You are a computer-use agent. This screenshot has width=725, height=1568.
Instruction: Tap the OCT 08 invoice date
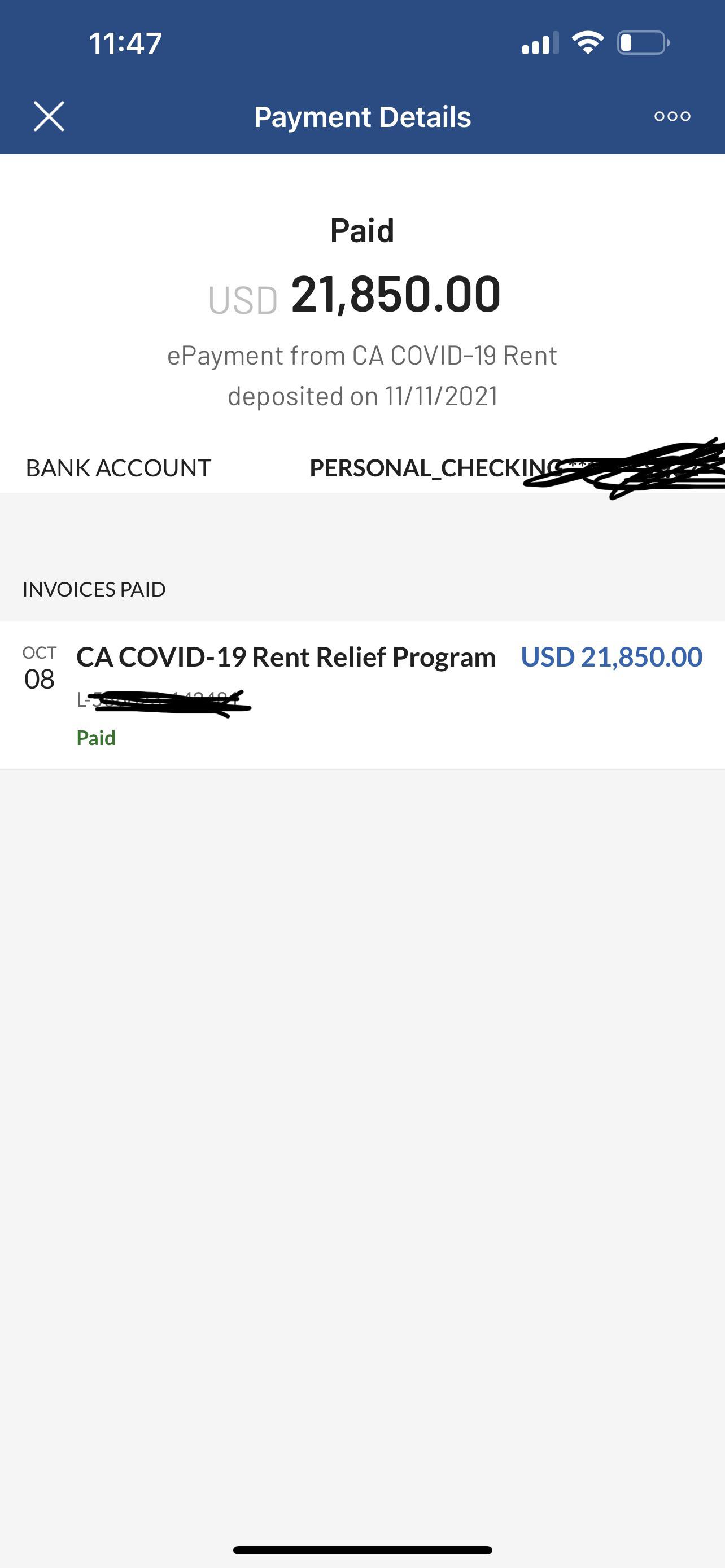tap(40, 665)
